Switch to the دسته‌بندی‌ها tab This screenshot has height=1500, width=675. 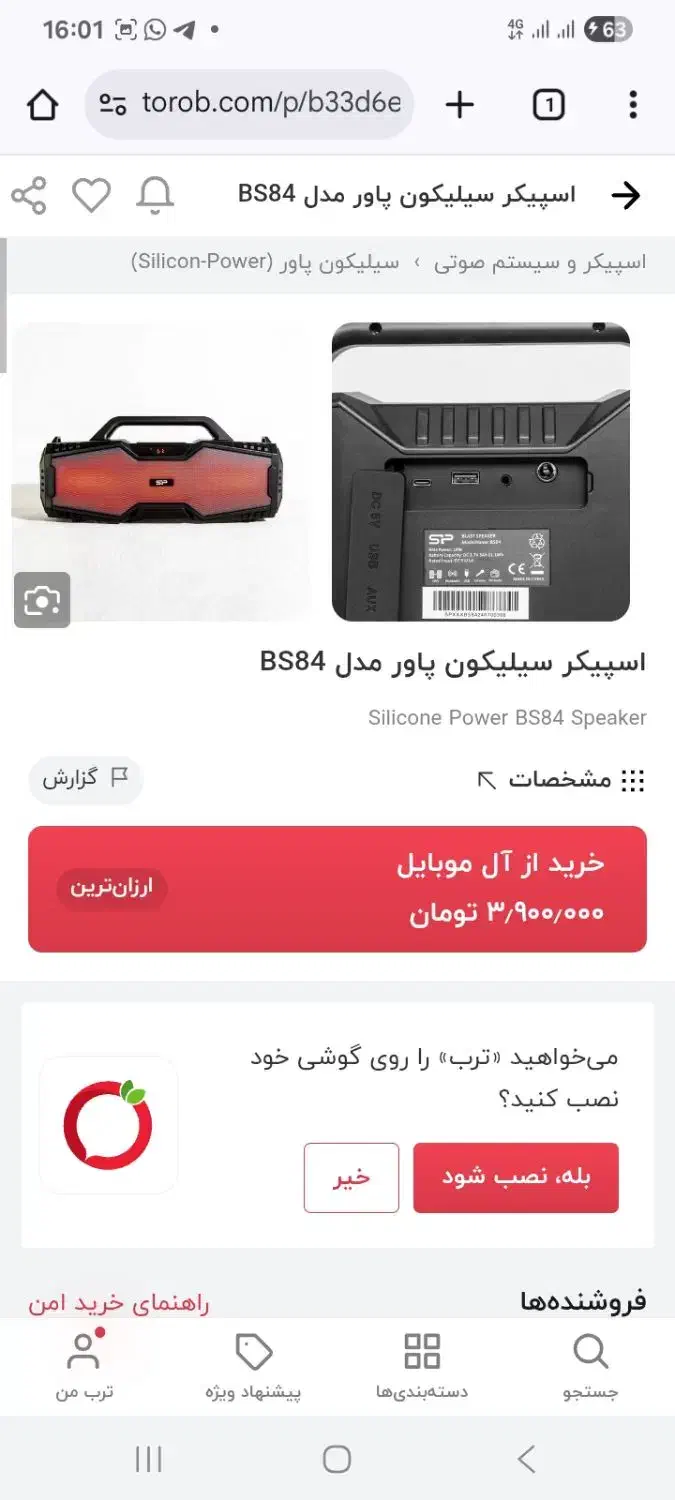(421, 1366)
